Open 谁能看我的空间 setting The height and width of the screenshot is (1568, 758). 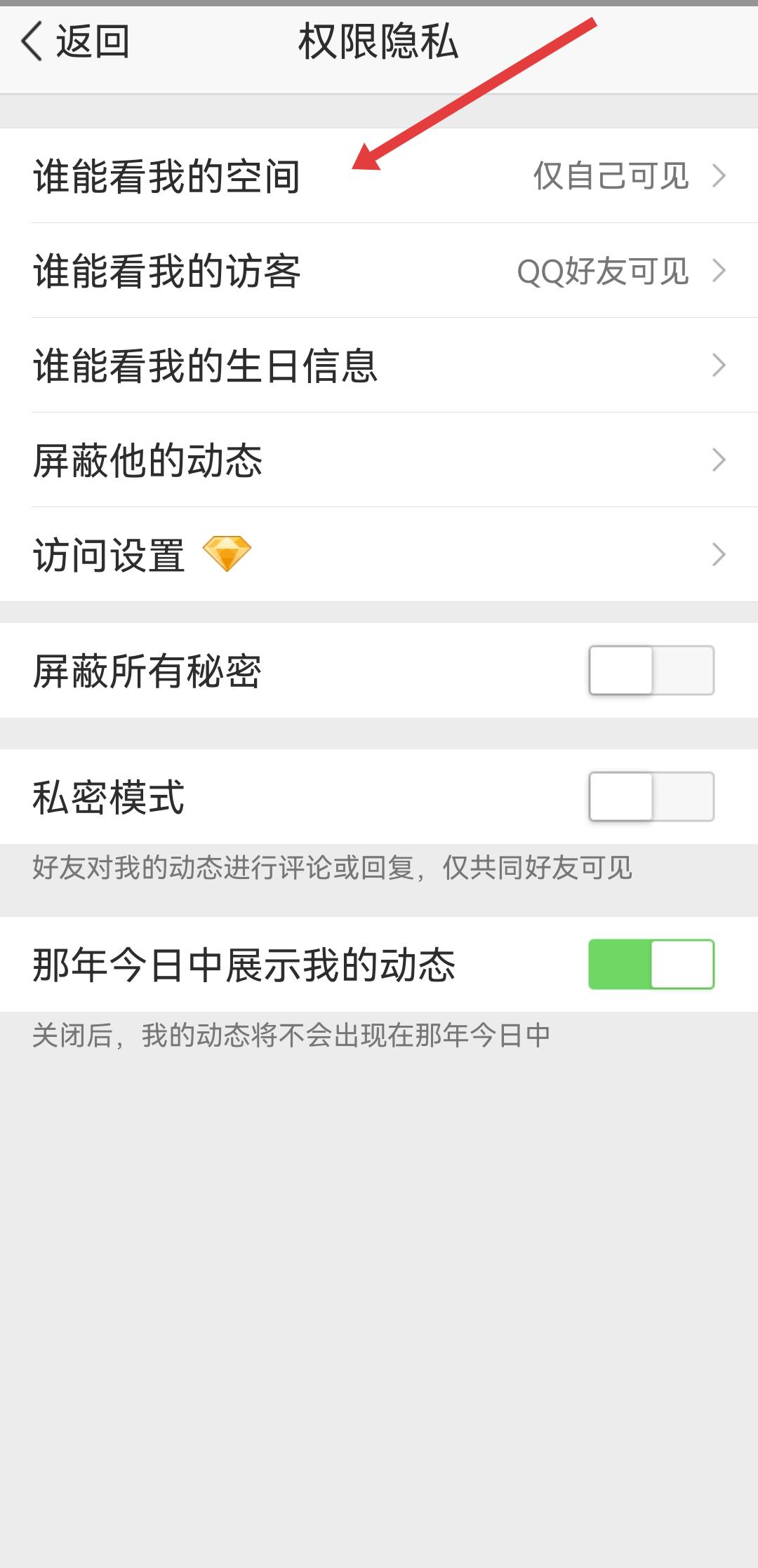379,176
